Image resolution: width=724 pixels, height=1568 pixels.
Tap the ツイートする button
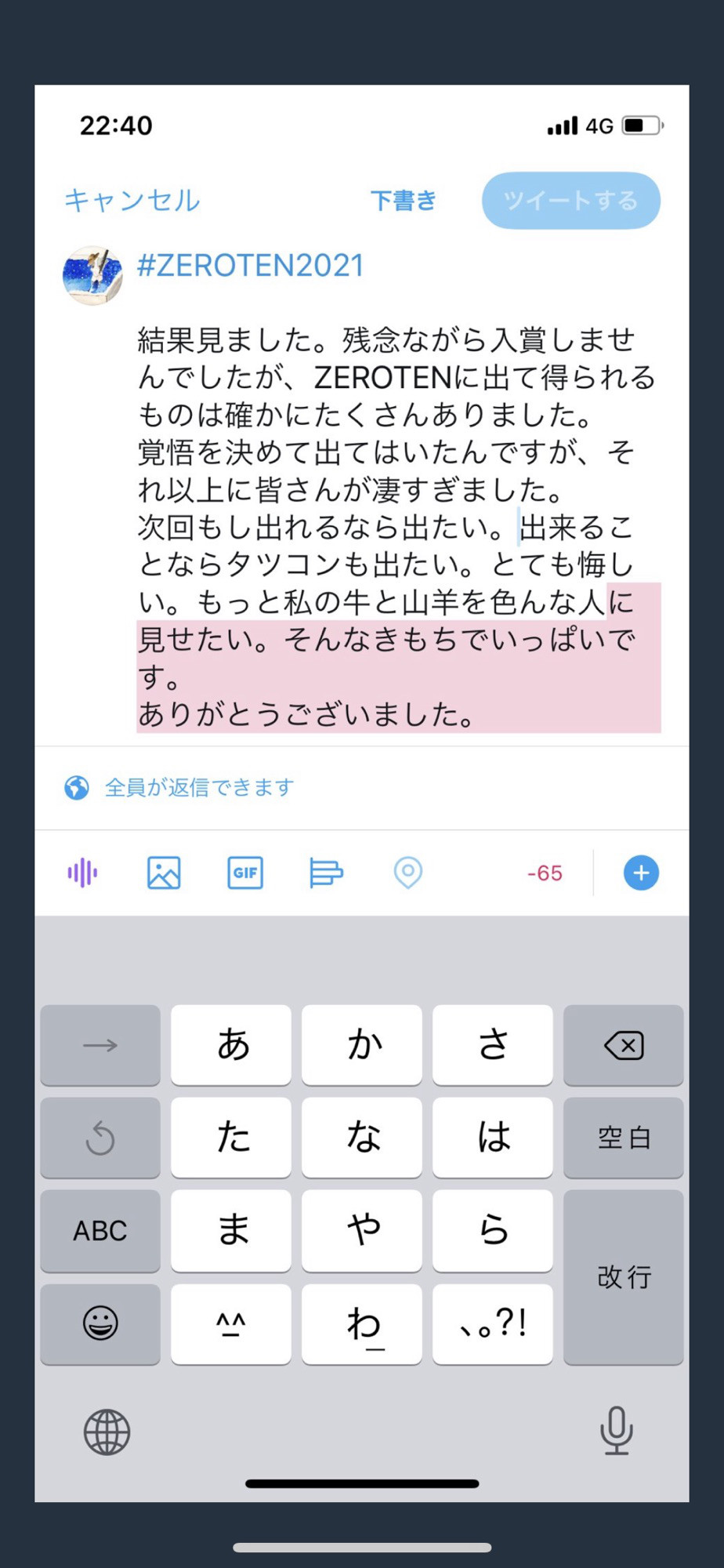pyautogui.click(x=570, y=201)
